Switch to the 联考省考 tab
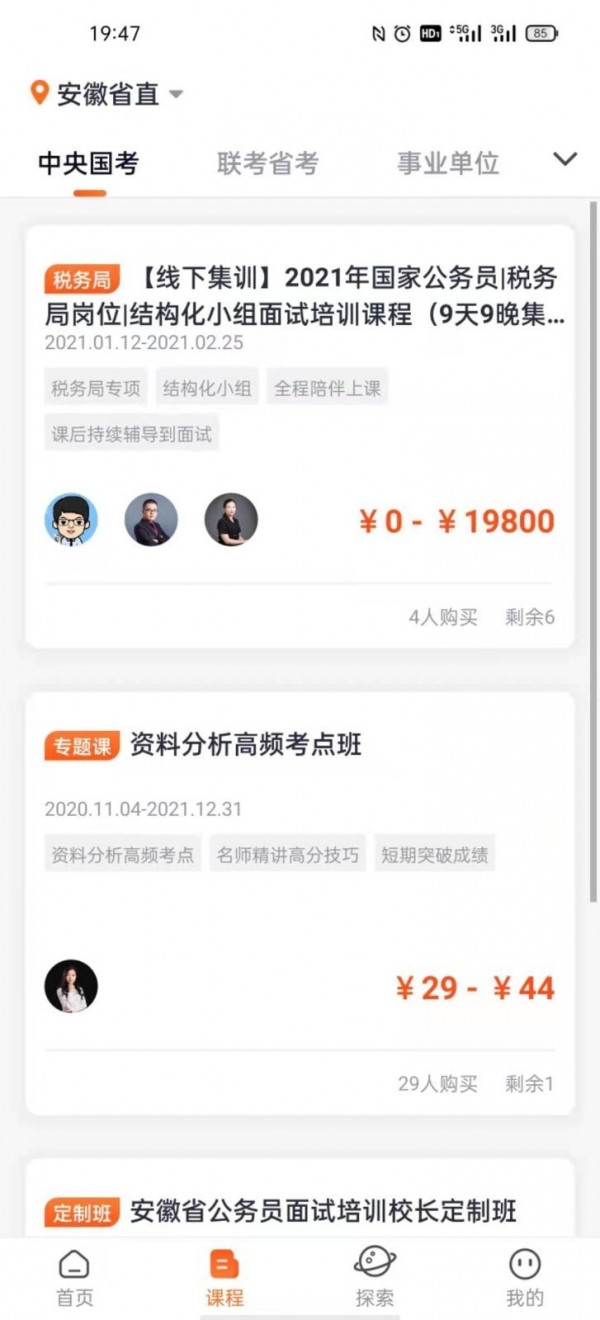Viewport: 600px width, 1320px height. [267, 163]
